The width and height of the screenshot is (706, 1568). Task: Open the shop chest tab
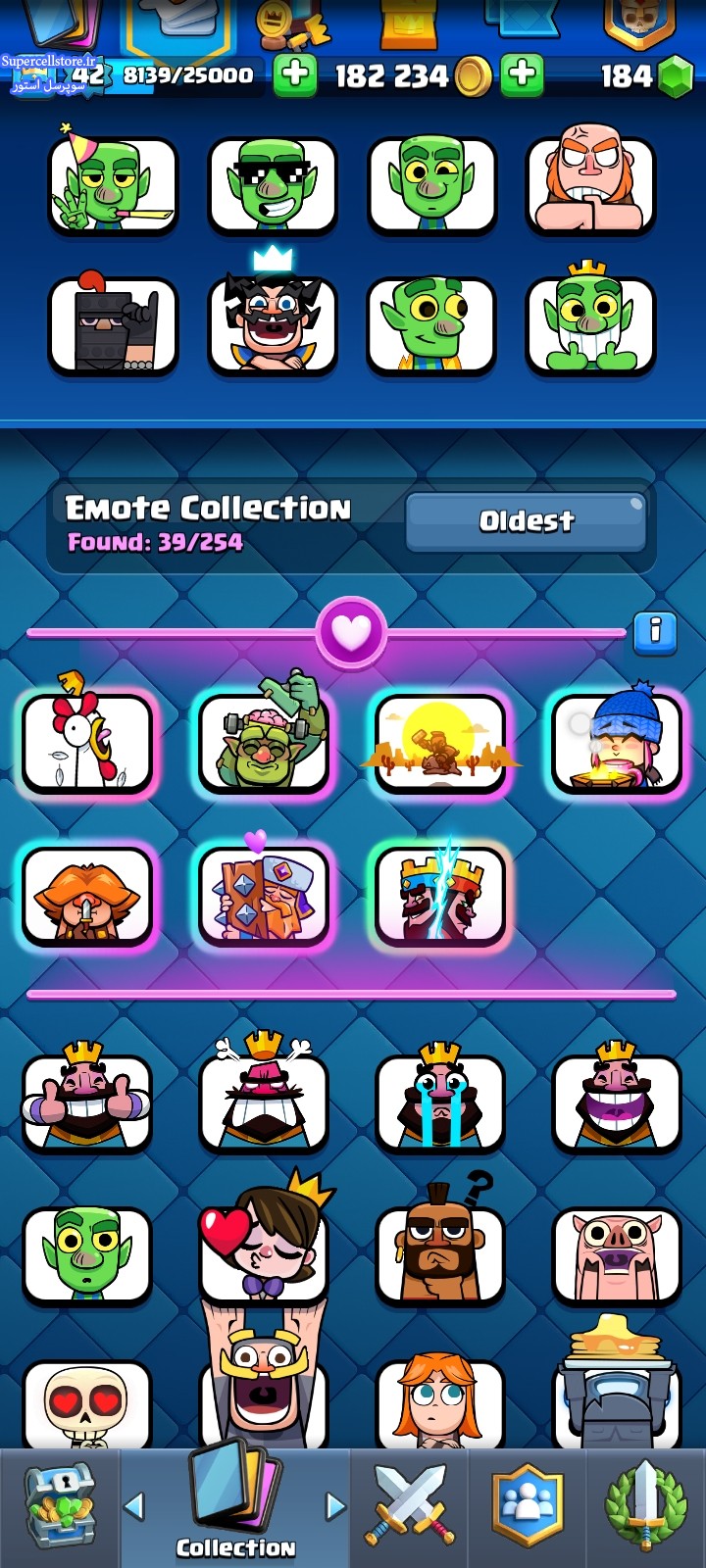[x=60, y=1506]
